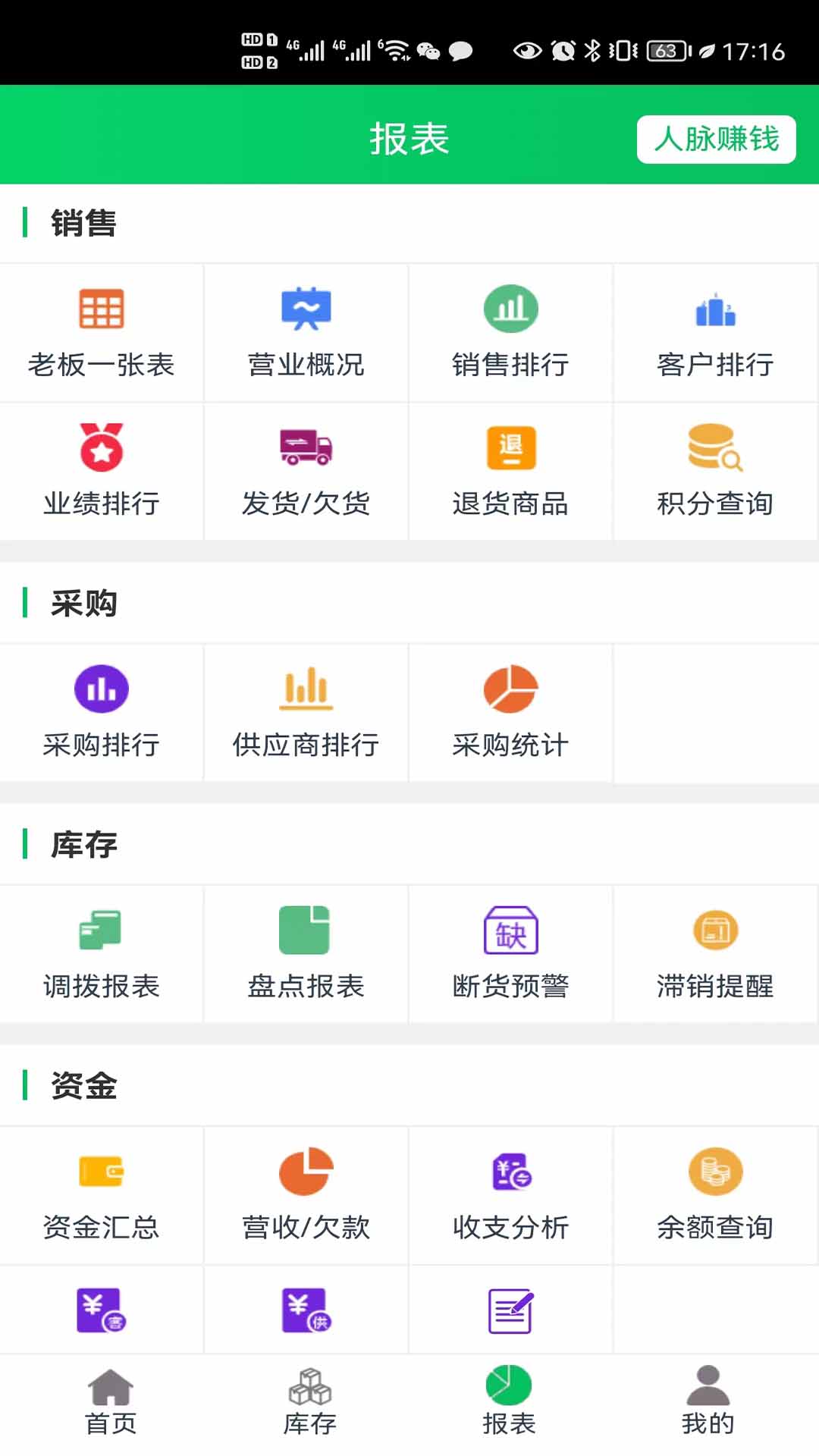The image size is (819, 1456).
Task: Open the 采购统计 purchase statistics pie chart
Action: point(511,711)
